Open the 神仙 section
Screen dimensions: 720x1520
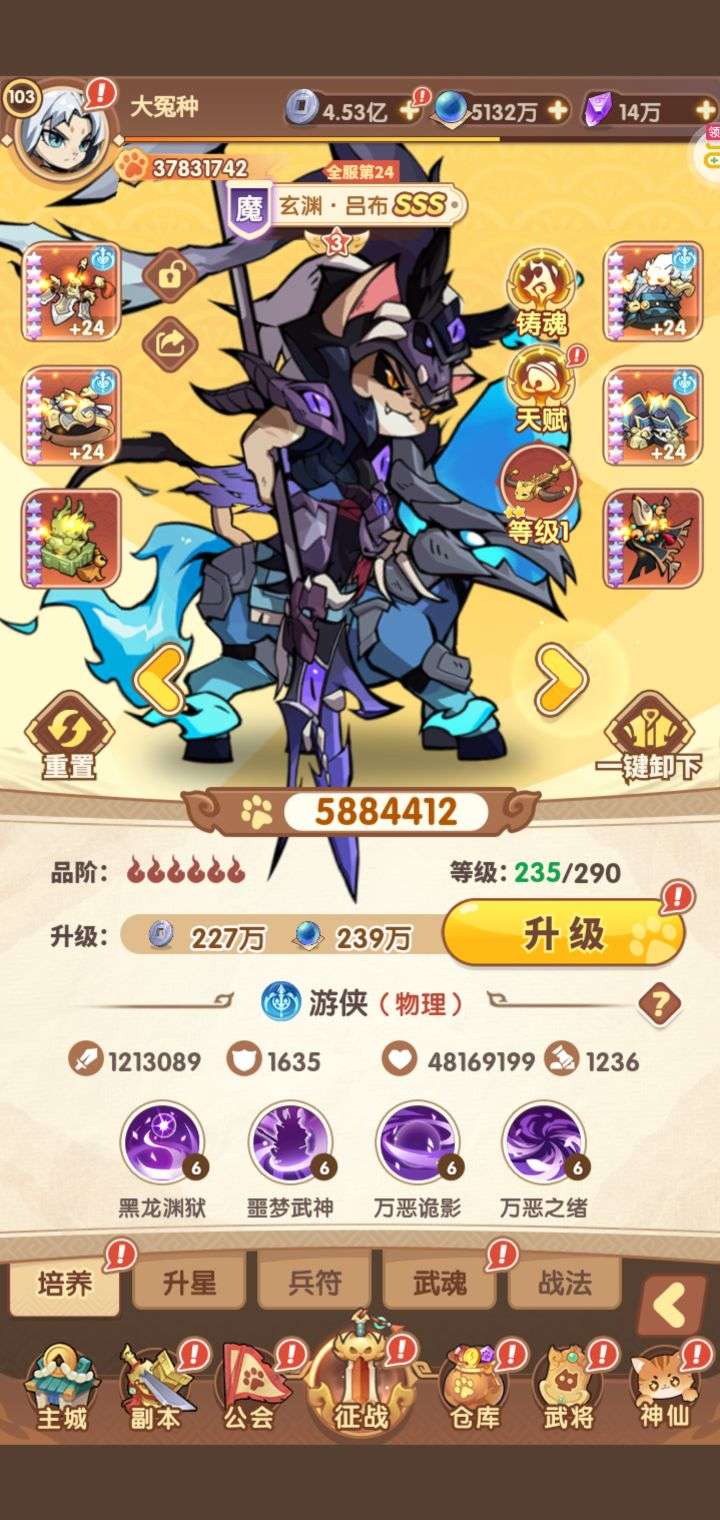click(x=664, y=1388)
